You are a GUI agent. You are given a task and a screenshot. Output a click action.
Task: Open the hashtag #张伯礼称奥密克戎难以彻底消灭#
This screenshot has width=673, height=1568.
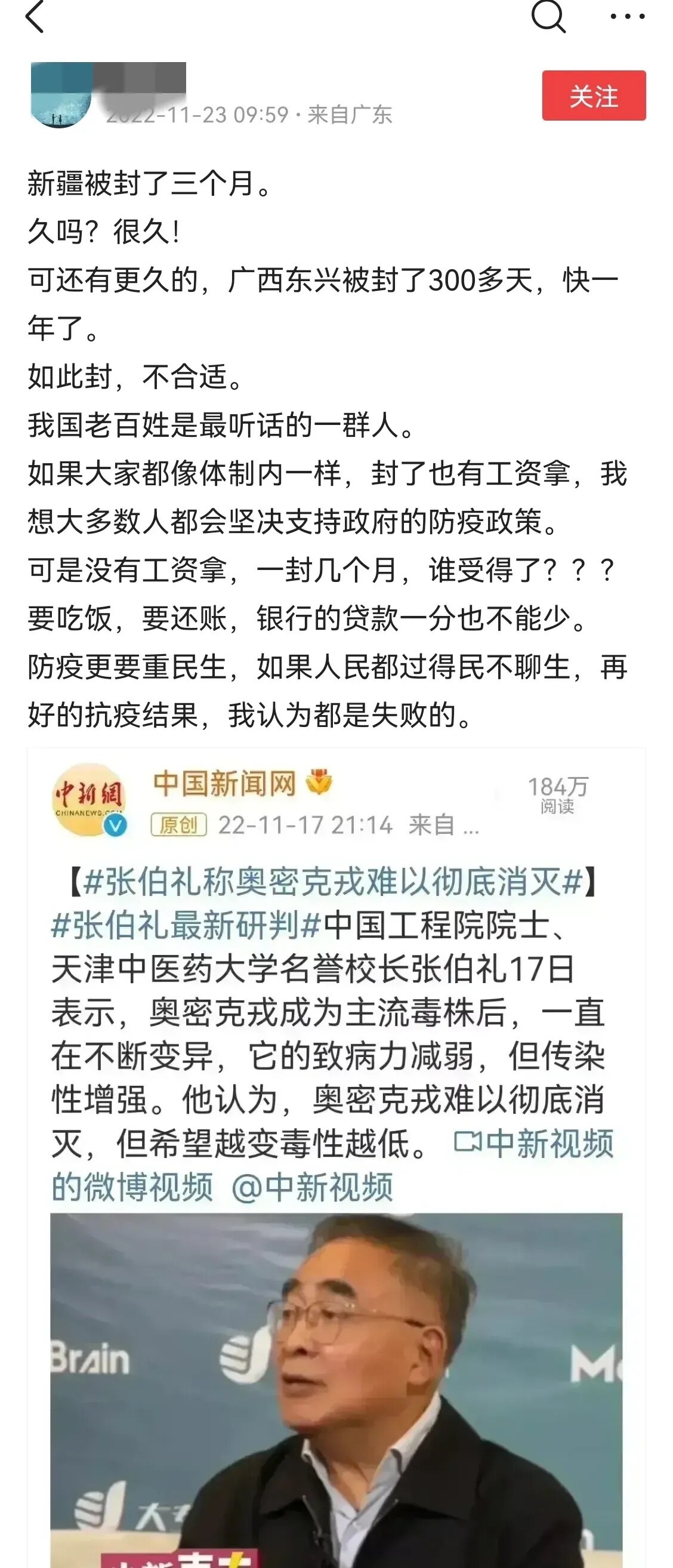(x=333, y=882)
